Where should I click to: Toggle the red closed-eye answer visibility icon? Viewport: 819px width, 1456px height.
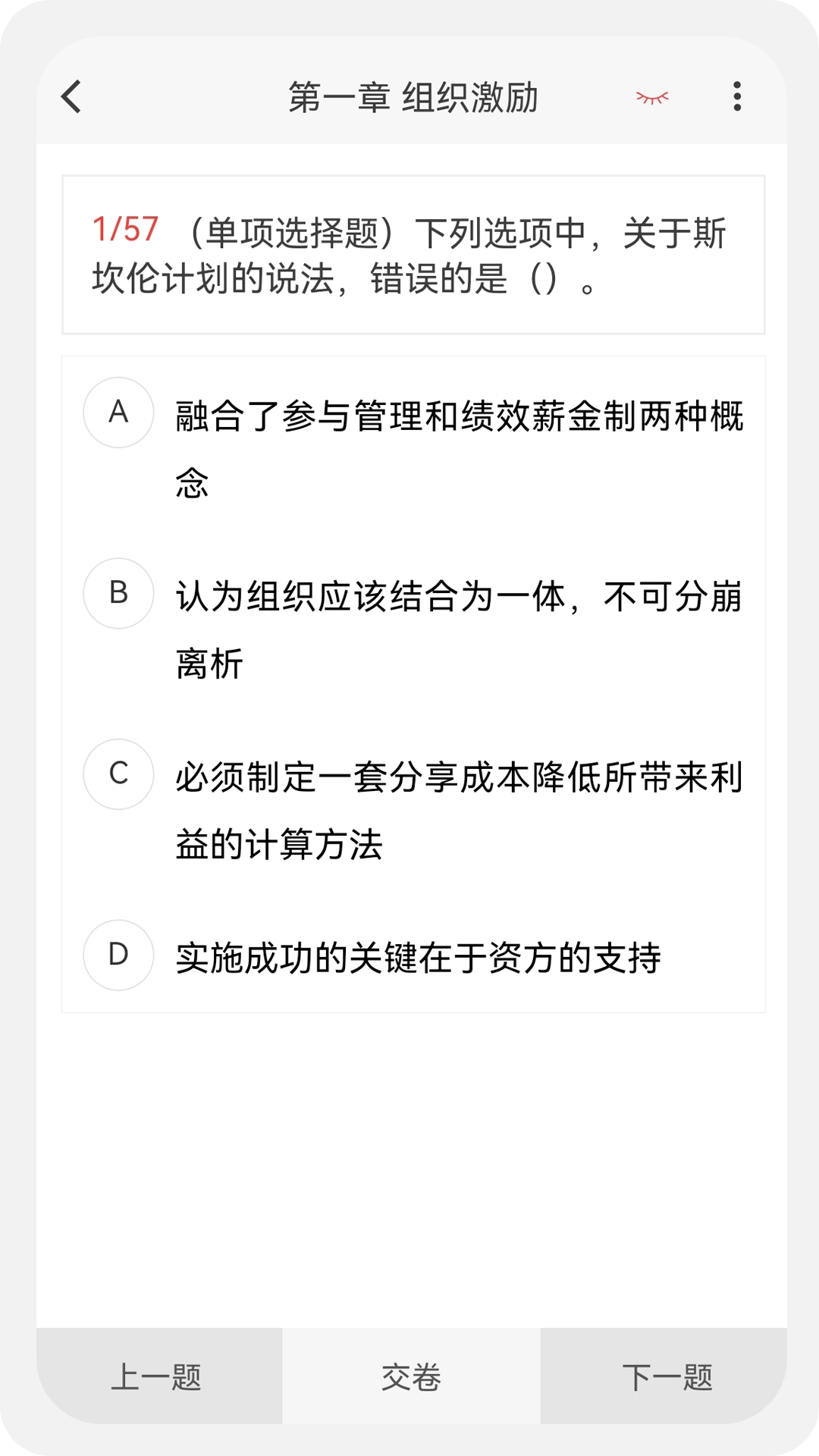tap(651, 99)
